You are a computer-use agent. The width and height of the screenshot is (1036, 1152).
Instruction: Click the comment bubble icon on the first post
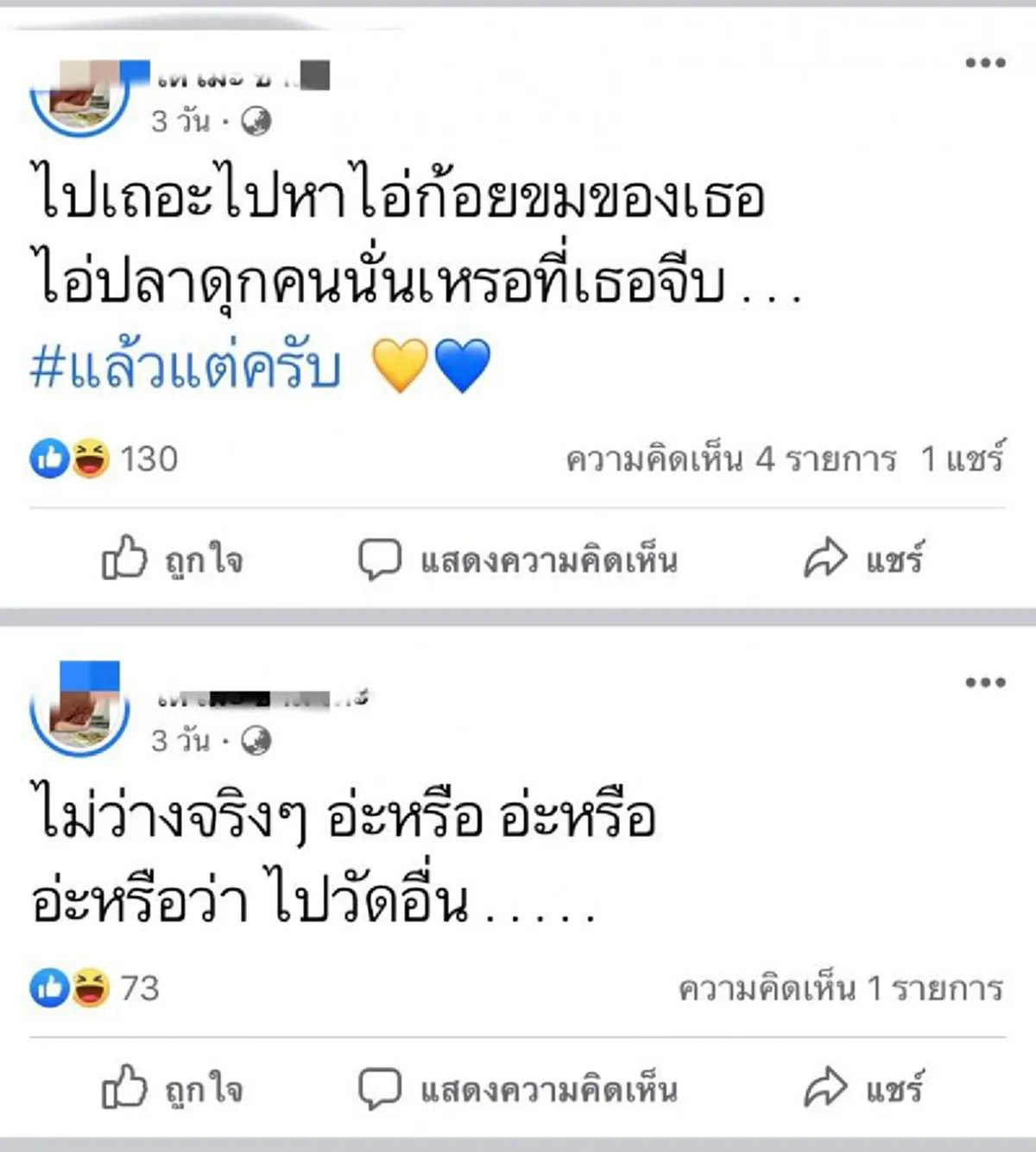376,559
